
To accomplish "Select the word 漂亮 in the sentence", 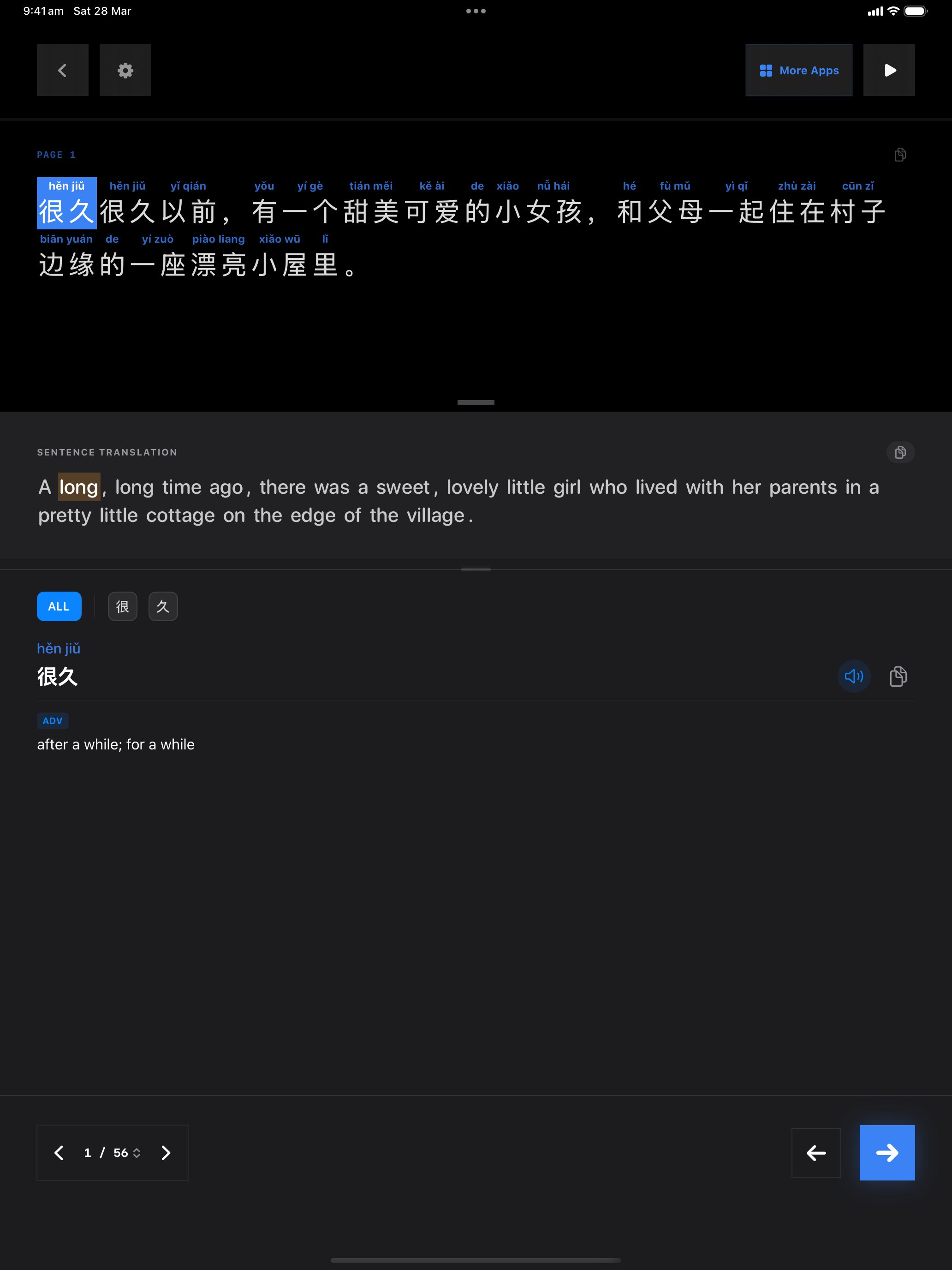I will coord(219,265).
